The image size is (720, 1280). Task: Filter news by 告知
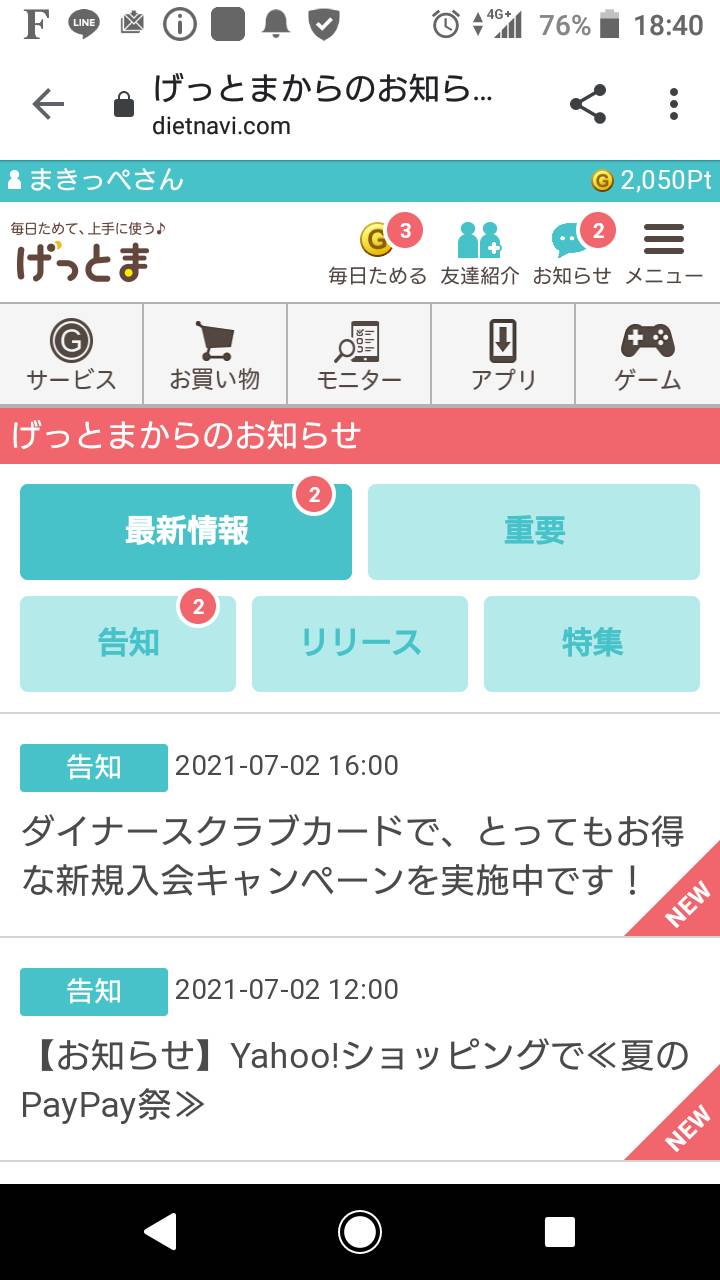point(128,644)
